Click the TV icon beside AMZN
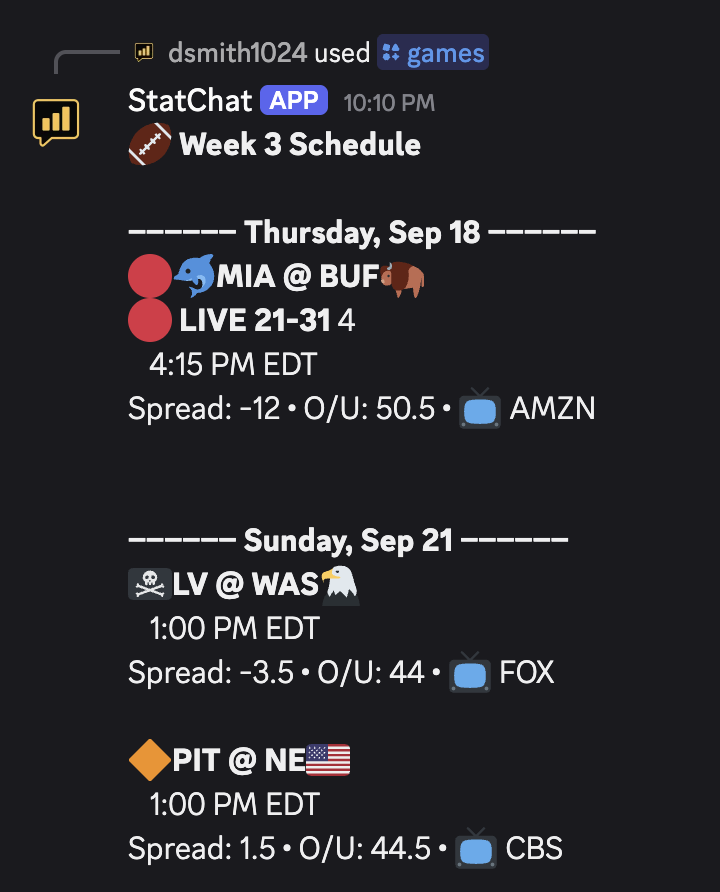 (479, 408)
